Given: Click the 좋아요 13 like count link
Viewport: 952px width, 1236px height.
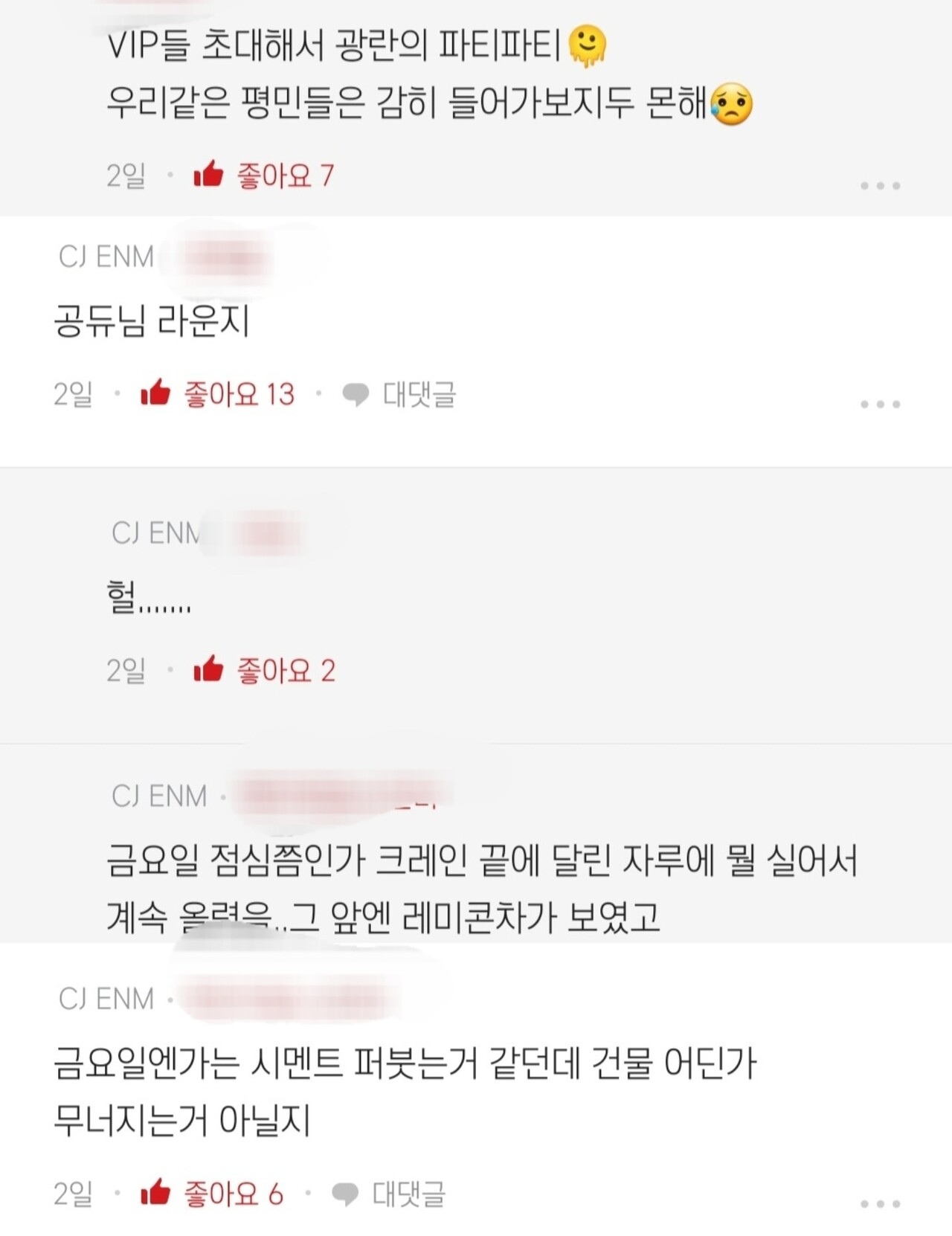Looking at the screenshot, I should [x=240, y=395].
